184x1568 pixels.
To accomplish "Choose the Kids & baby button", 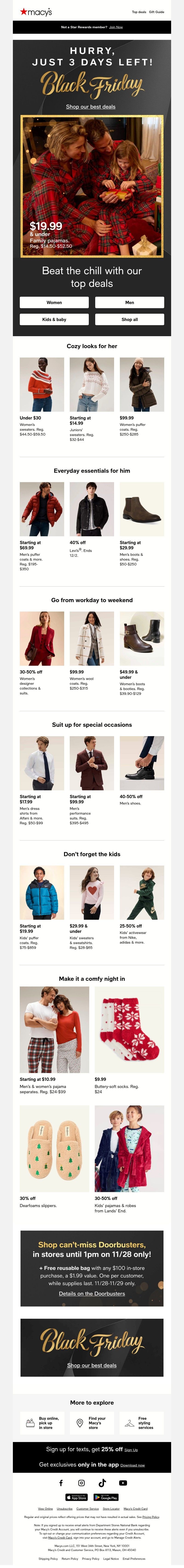I will (54, 319).
